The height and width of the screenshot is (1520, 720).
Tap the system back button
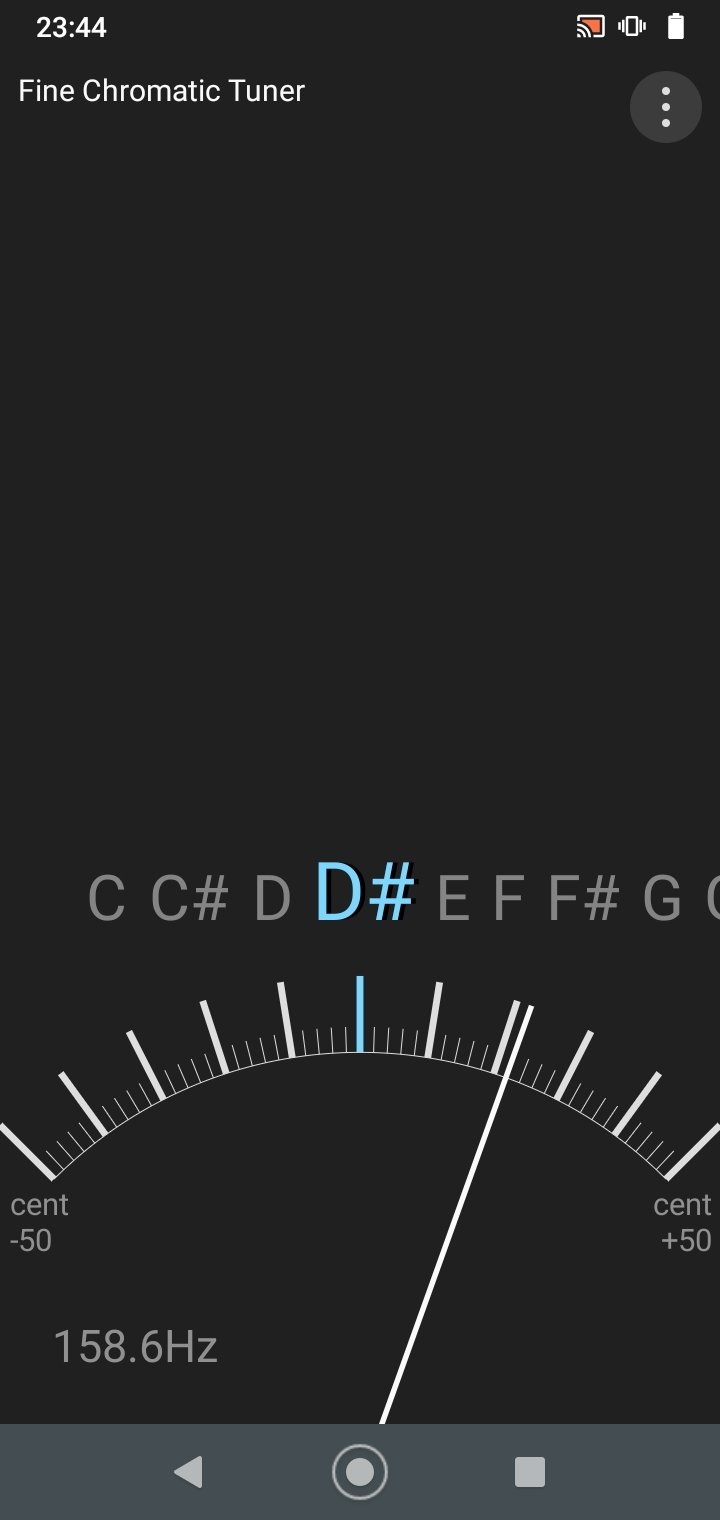(188, 1472)
